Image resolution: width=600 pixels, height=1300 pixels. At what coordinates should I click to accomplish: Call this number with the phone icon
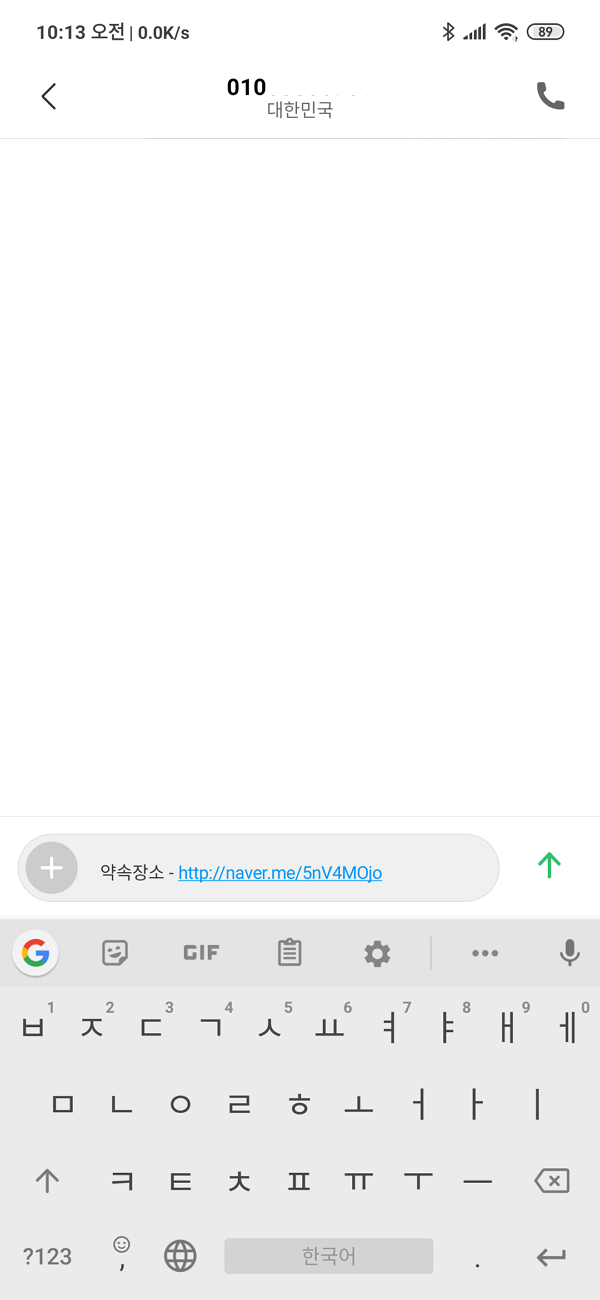click(551, 96)
